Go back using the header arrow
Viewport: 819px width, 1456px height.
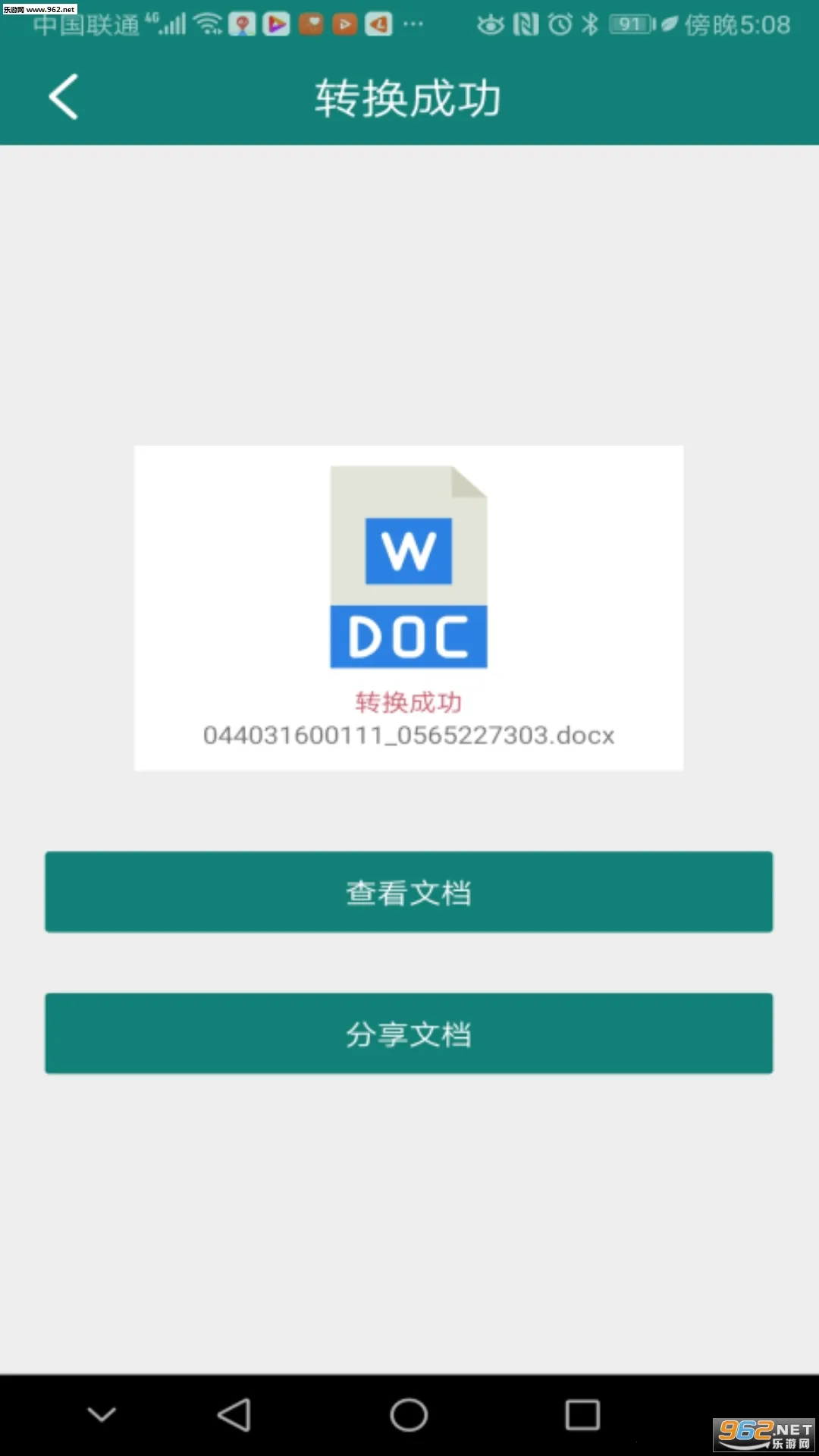pyautogui.click(x=64, y=97)
